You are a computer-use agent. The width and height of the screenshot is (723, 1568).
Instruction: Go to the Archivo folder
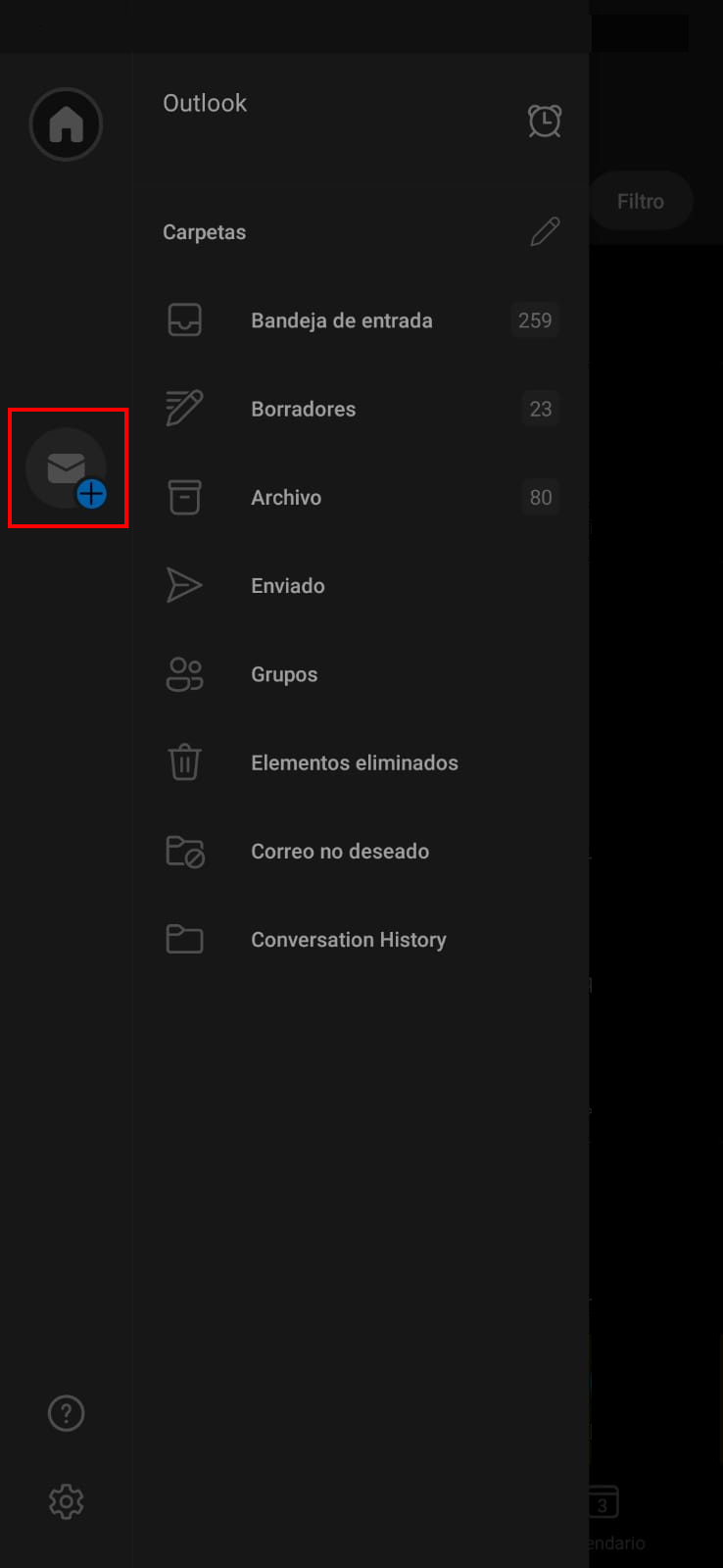tap(361, 497)
